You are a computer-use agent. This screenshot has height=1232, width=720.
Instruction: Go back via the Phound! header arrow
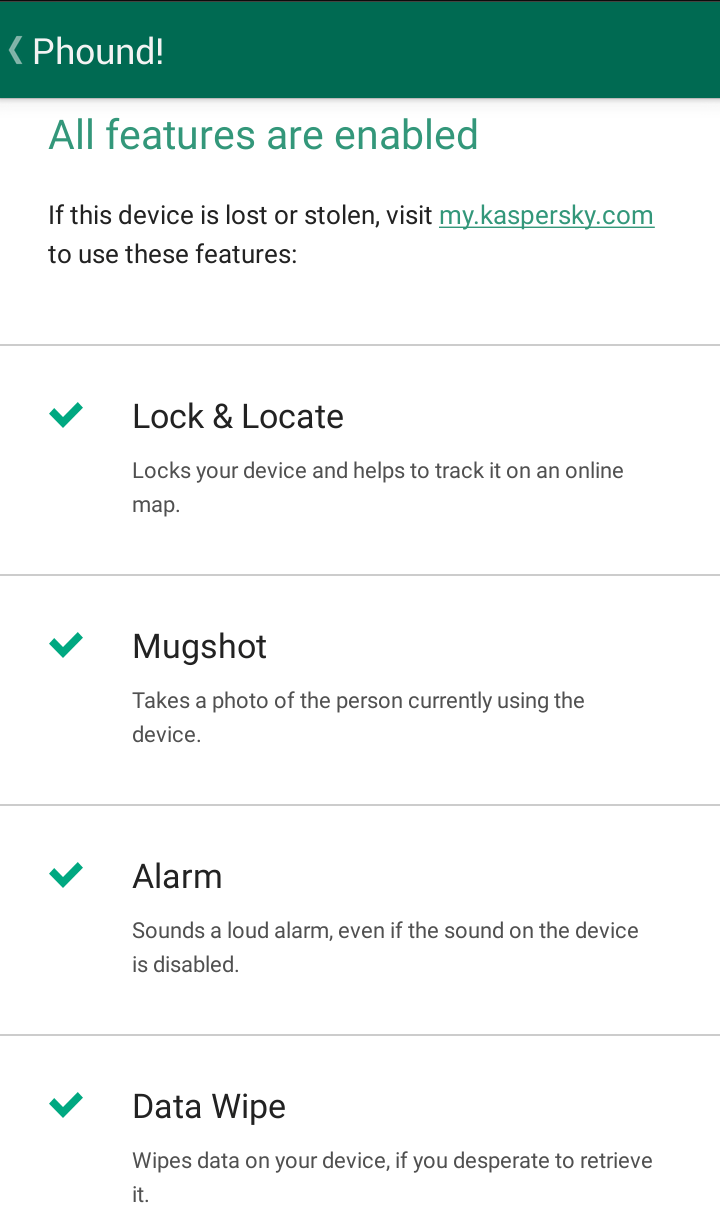point(16,50)
